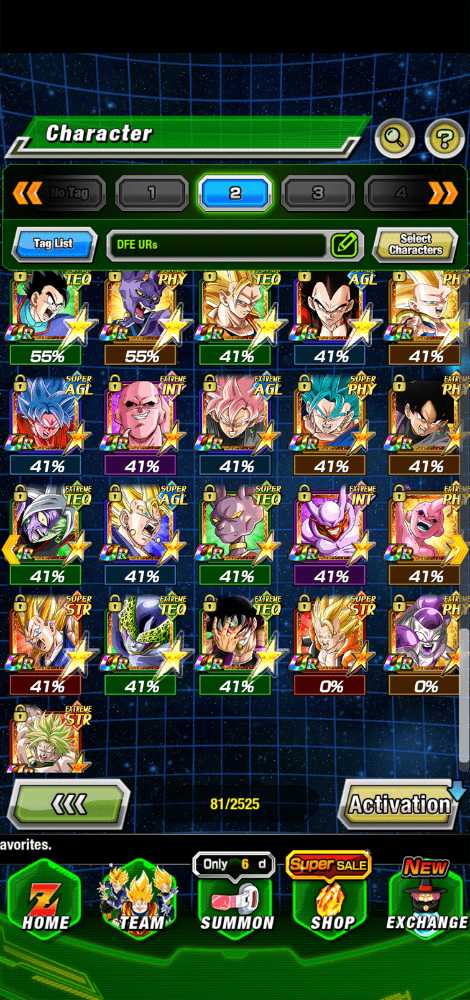Tap the green back arrows button
This screenshot has width=470, height=1000.
pos(68,804)
